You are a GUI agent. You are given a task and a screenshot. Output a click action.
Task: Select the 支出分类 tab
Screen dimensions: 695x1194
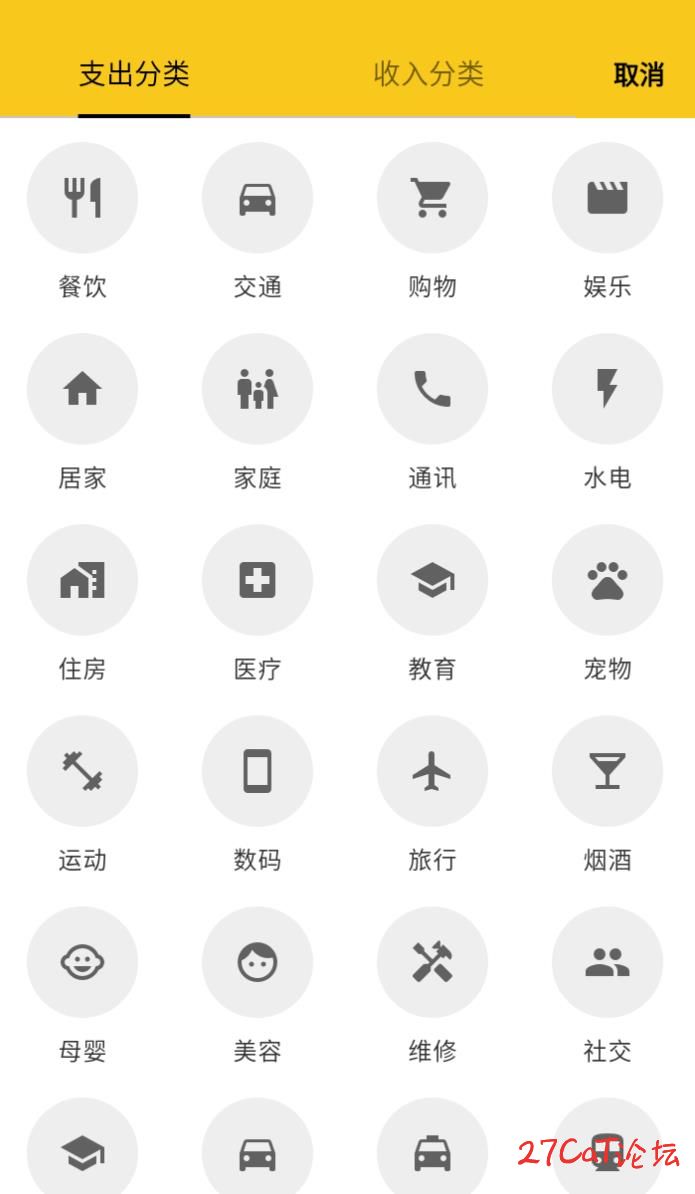pos(134,74)
